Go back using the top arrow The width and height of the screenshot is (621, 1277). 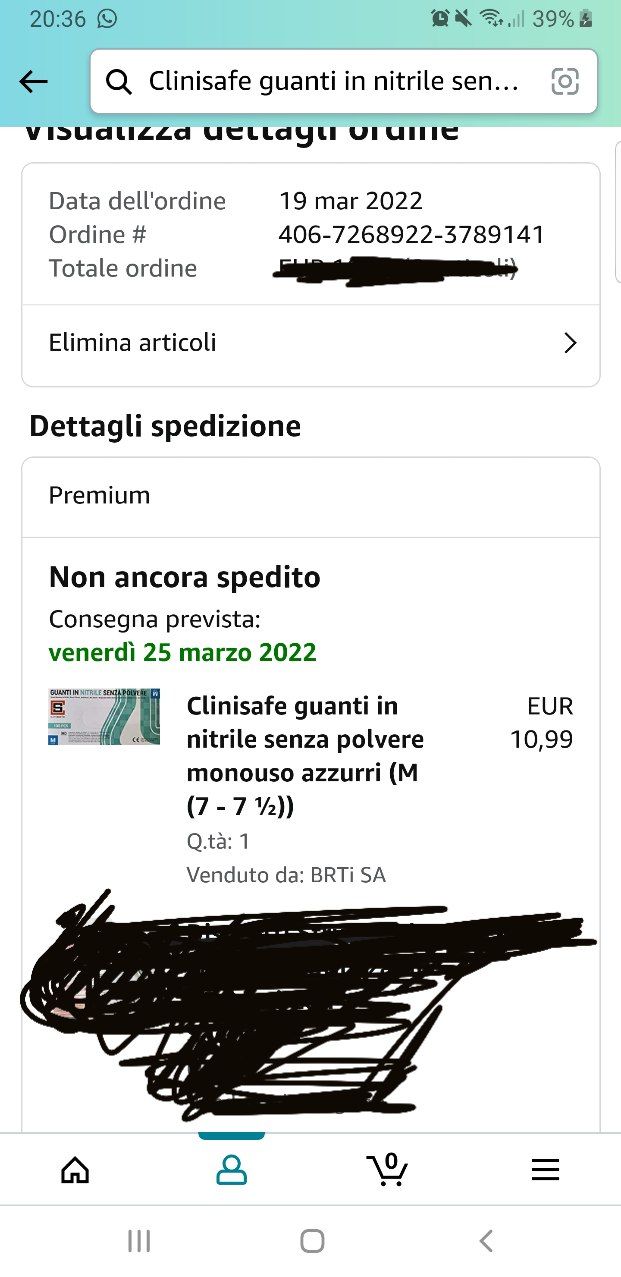(34, 82)
